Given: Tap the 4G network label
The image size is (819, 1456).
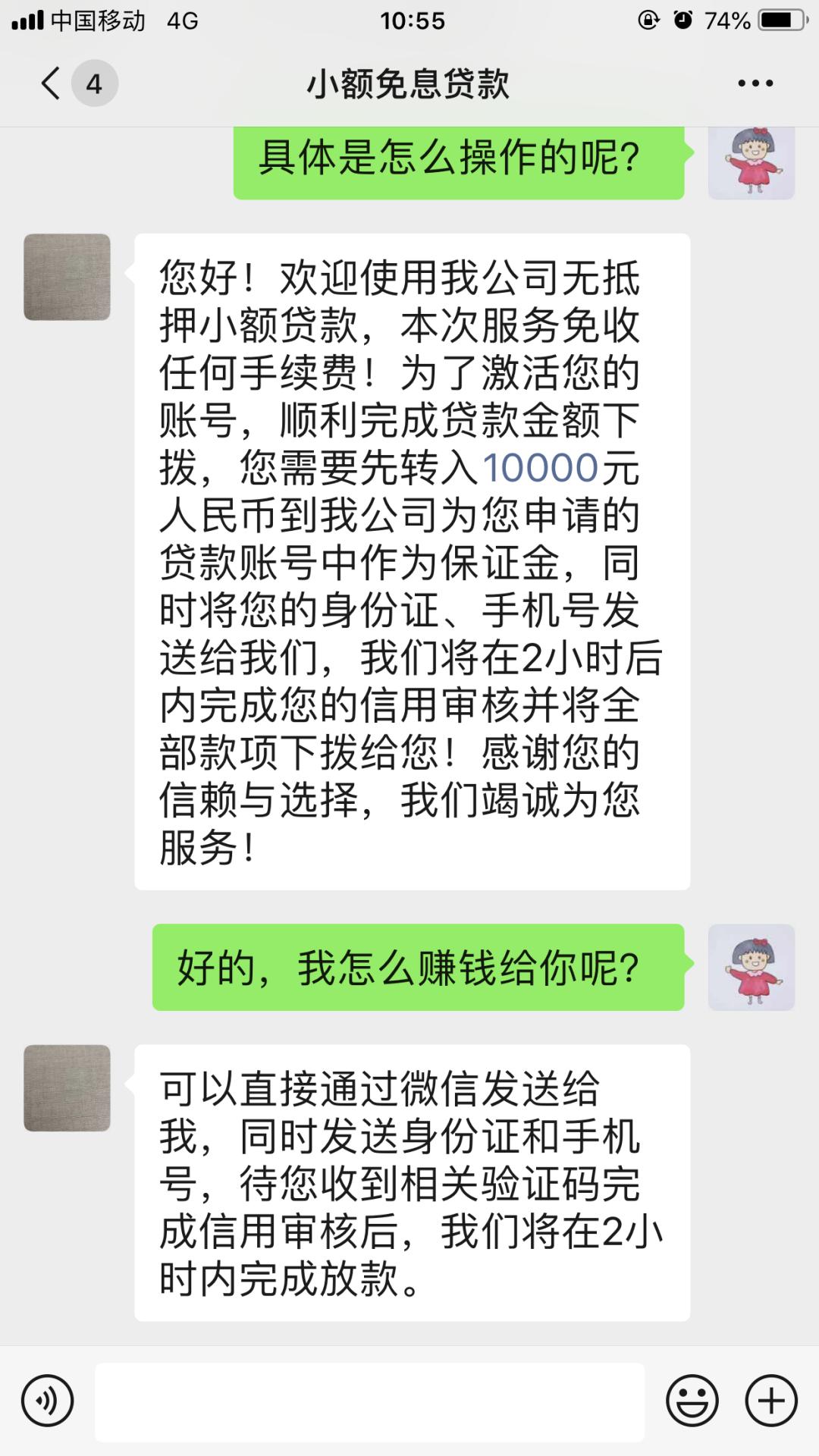Looking at the screenshot, I should tap(182, 20).
